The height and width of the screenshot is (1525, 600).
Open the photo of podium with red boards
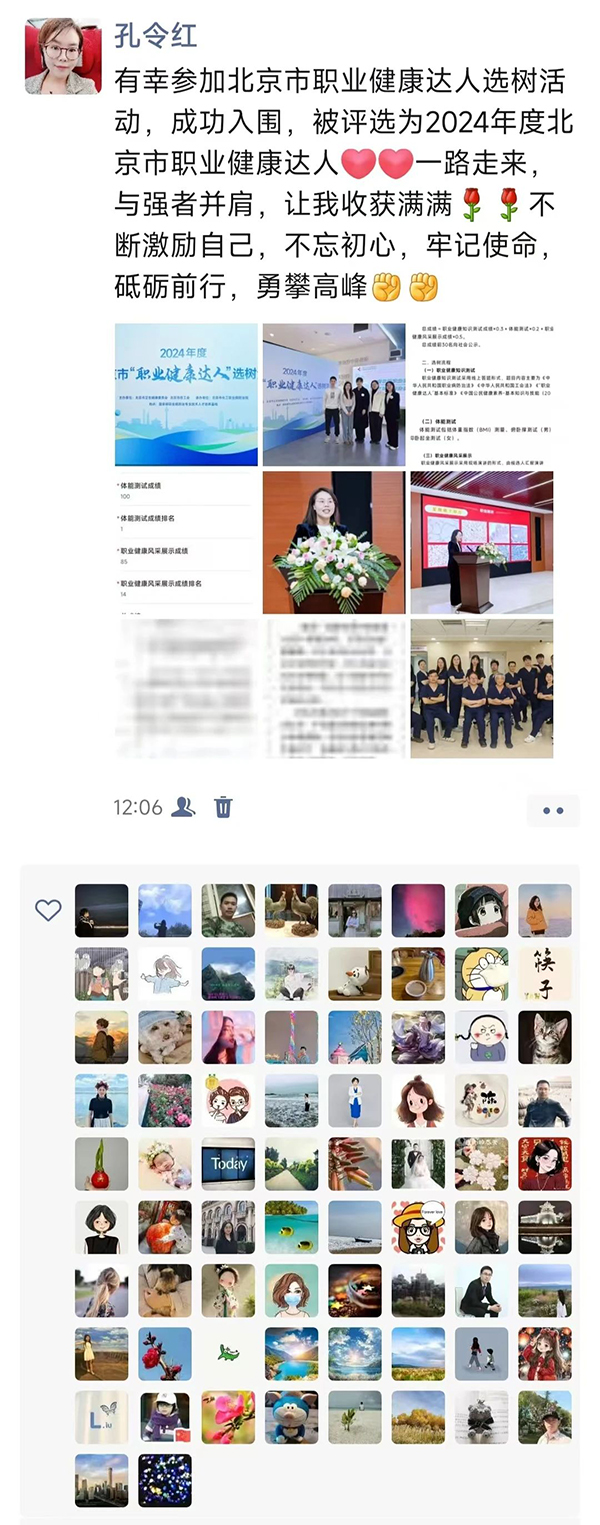(482, 542)
